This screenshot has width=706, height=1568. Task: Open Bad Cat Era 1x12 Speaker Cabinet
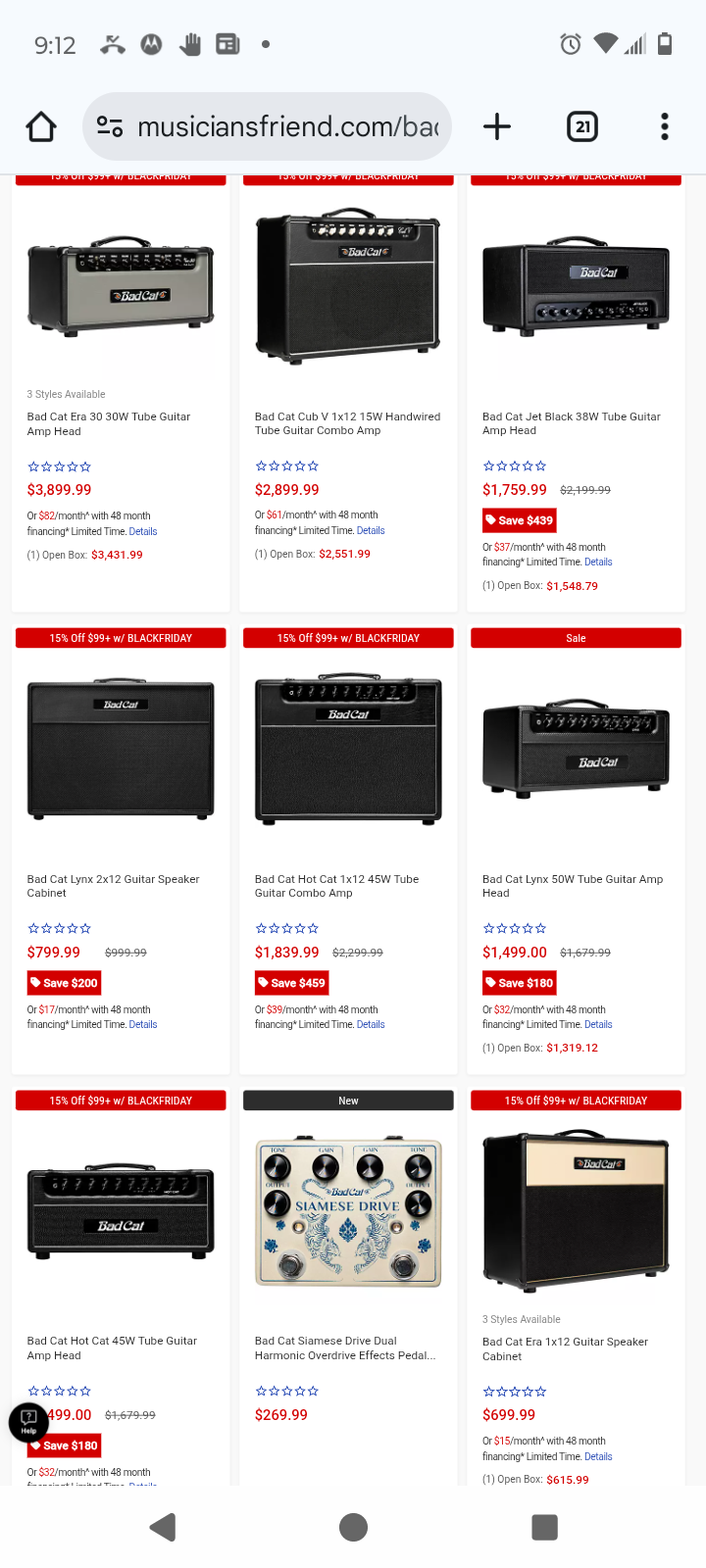[x=565, y=1348]
